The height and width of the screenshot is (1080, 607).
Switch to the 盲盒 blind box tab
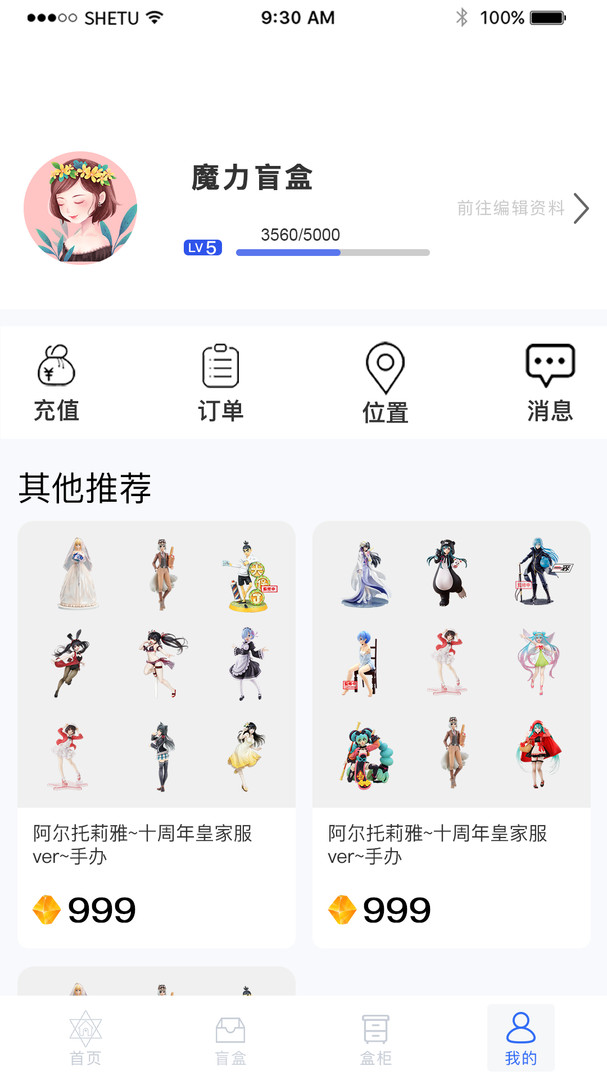click(230, 1039)
